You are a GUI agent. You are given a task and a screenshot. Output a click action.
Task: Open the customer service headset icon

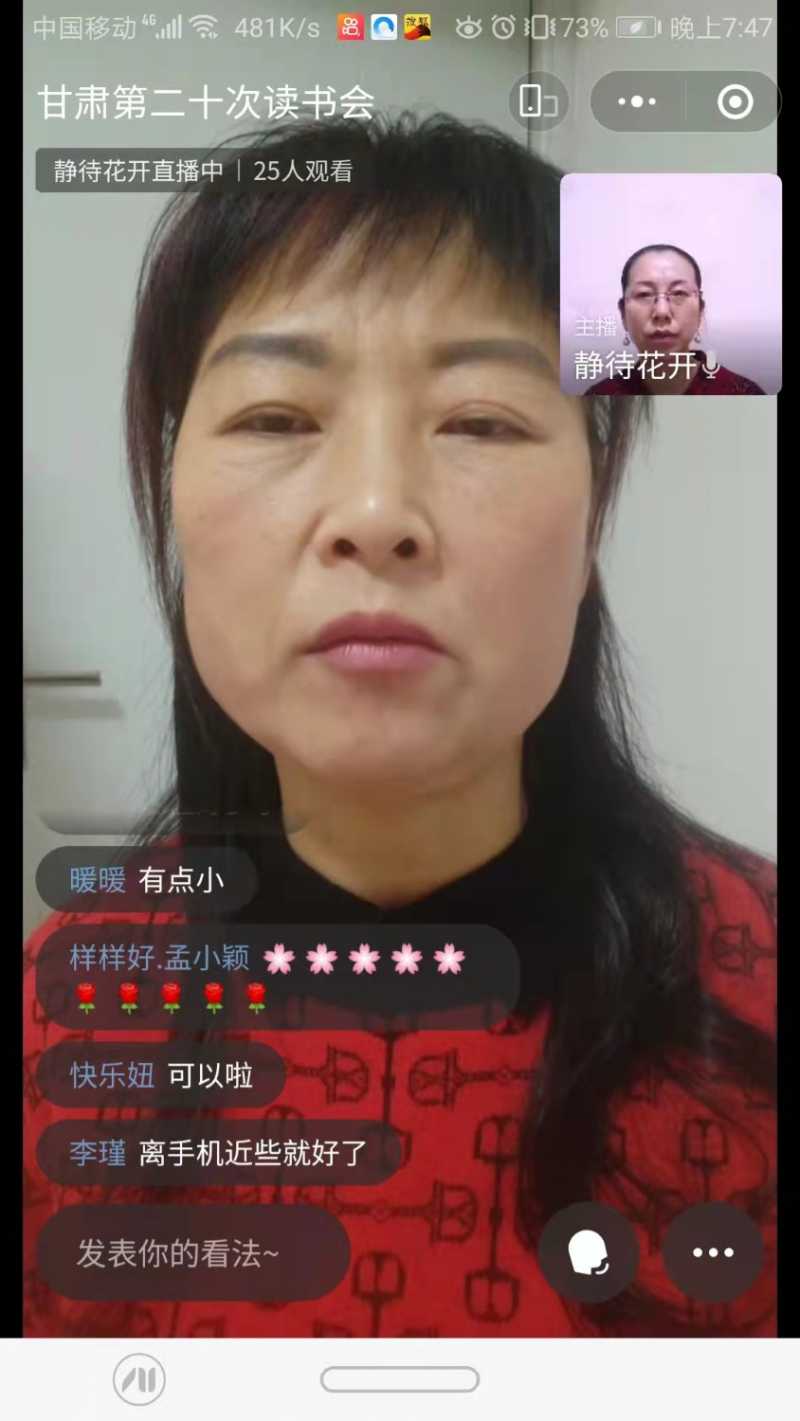pyautogui.click(x=588, y=1252)
